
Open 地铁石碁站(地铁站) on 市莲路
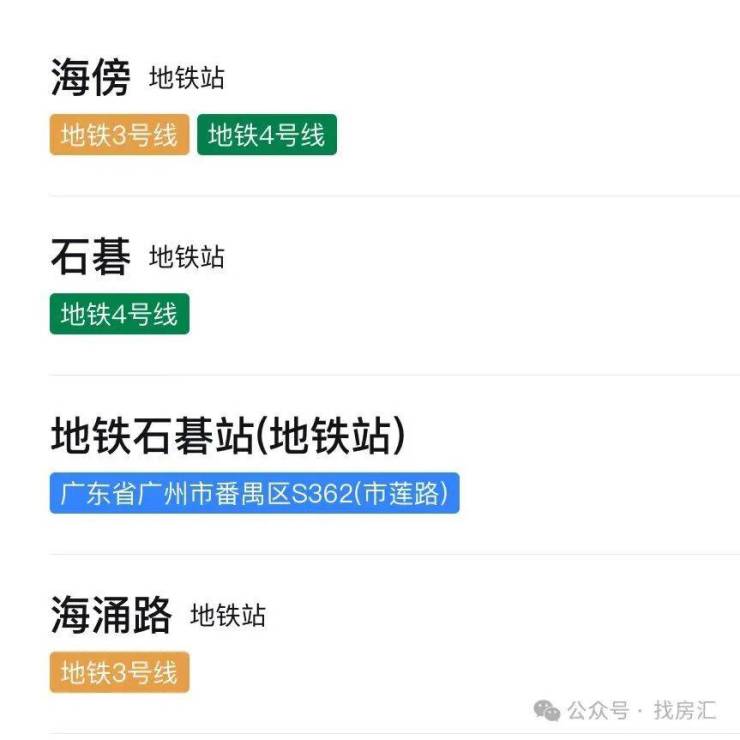coord(229,437)
